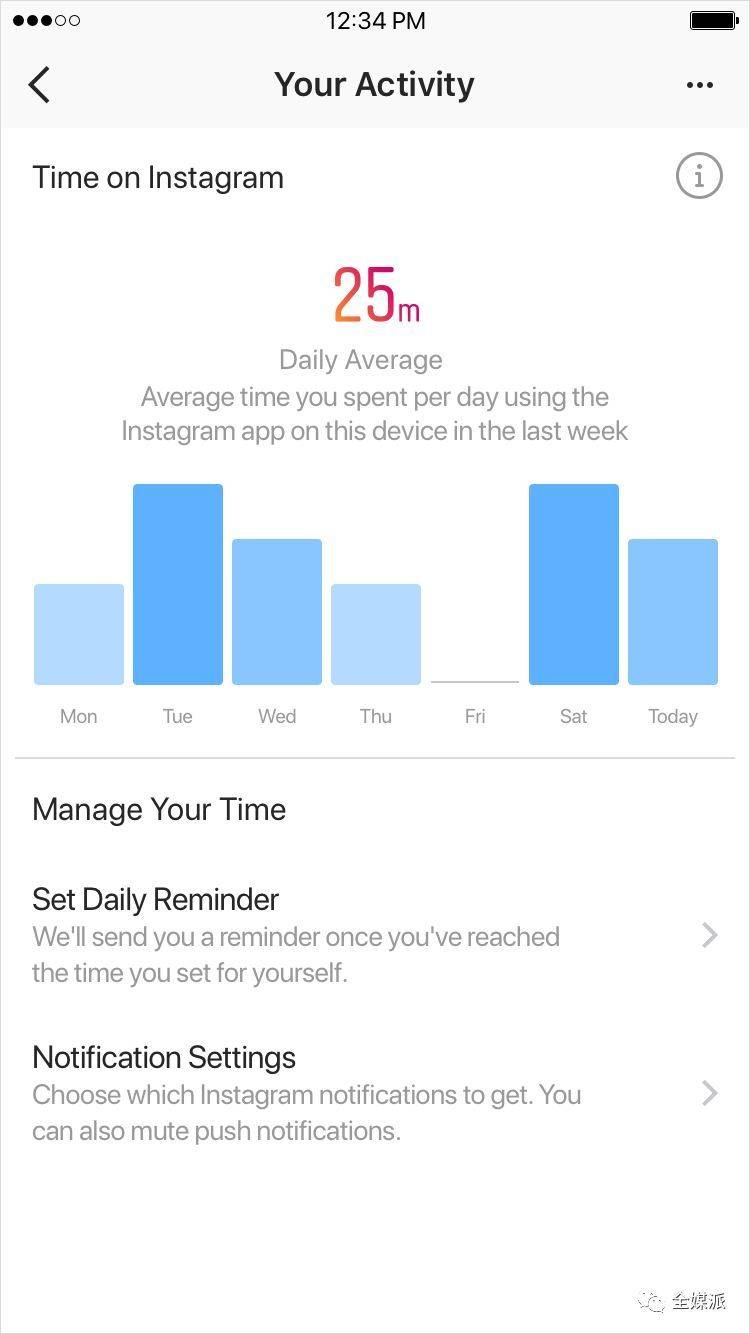Screen dimensions: 750x1334
Task: Open Notification Settings
Action: click(x=375, y=1093)
